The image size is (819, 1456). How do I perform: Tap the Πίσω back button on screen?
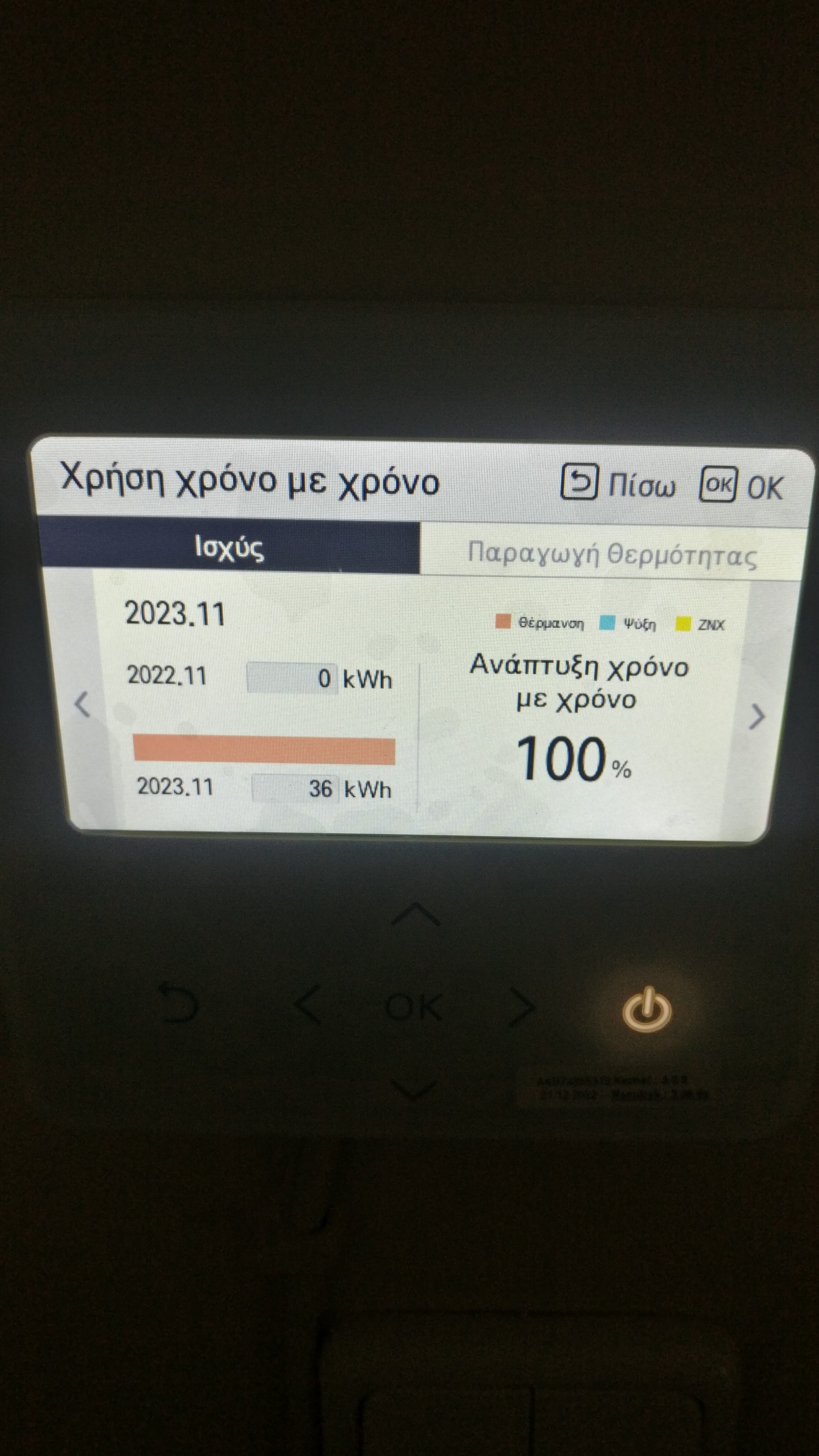[618, 484]
